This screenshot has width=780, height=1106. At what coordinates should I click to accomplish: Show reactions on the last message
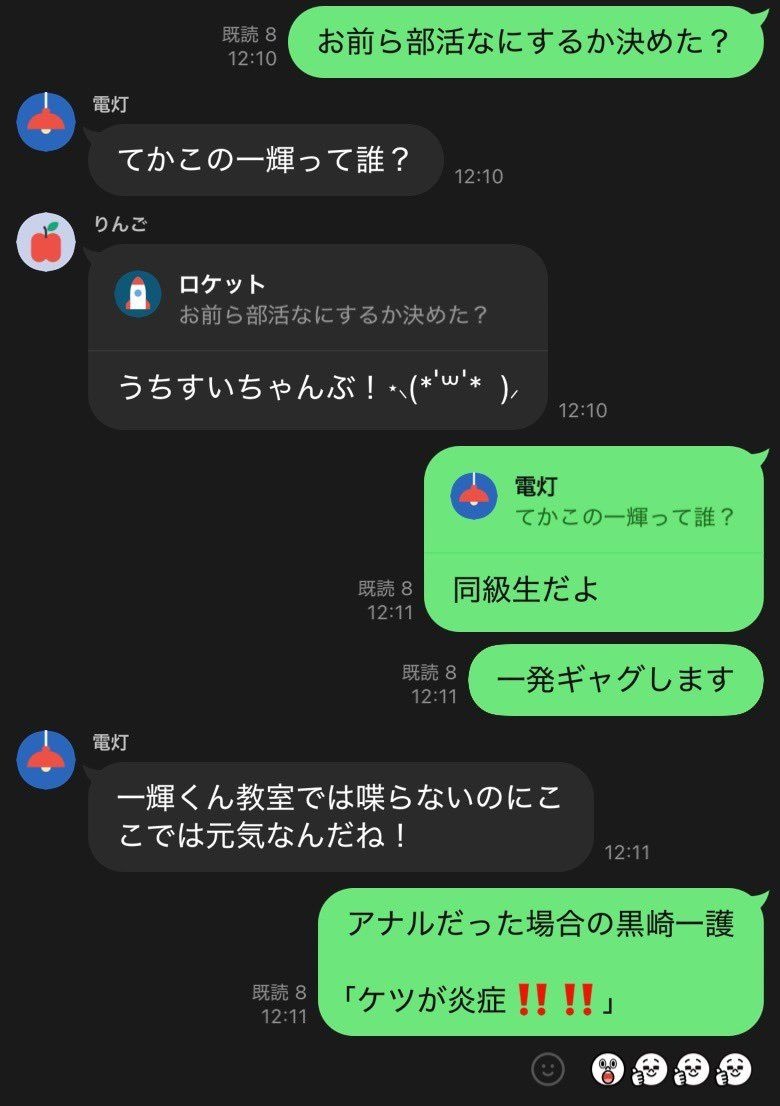(671, 1070)
